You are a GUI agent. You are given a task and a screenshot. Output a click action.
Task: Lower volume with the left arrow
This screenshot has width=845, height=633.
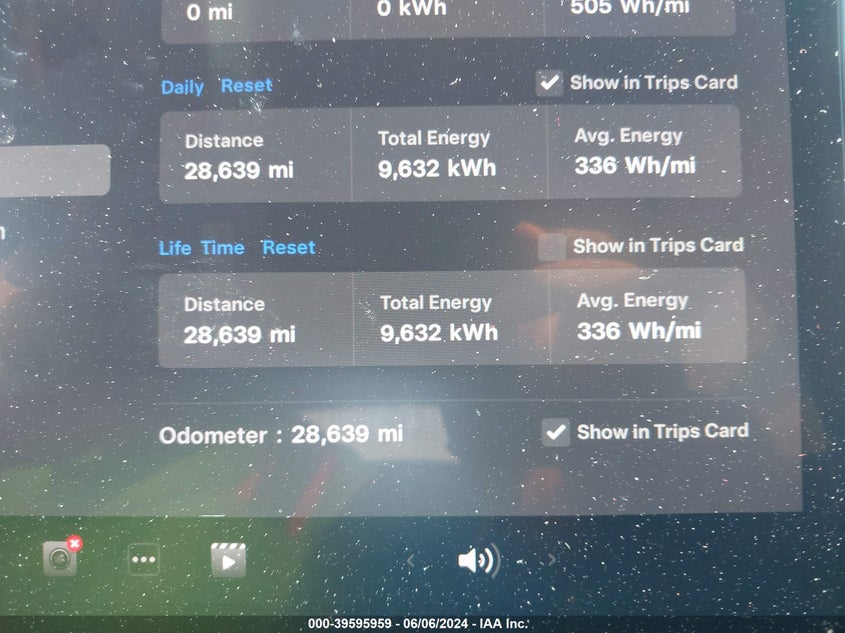[x=410, y=561]
